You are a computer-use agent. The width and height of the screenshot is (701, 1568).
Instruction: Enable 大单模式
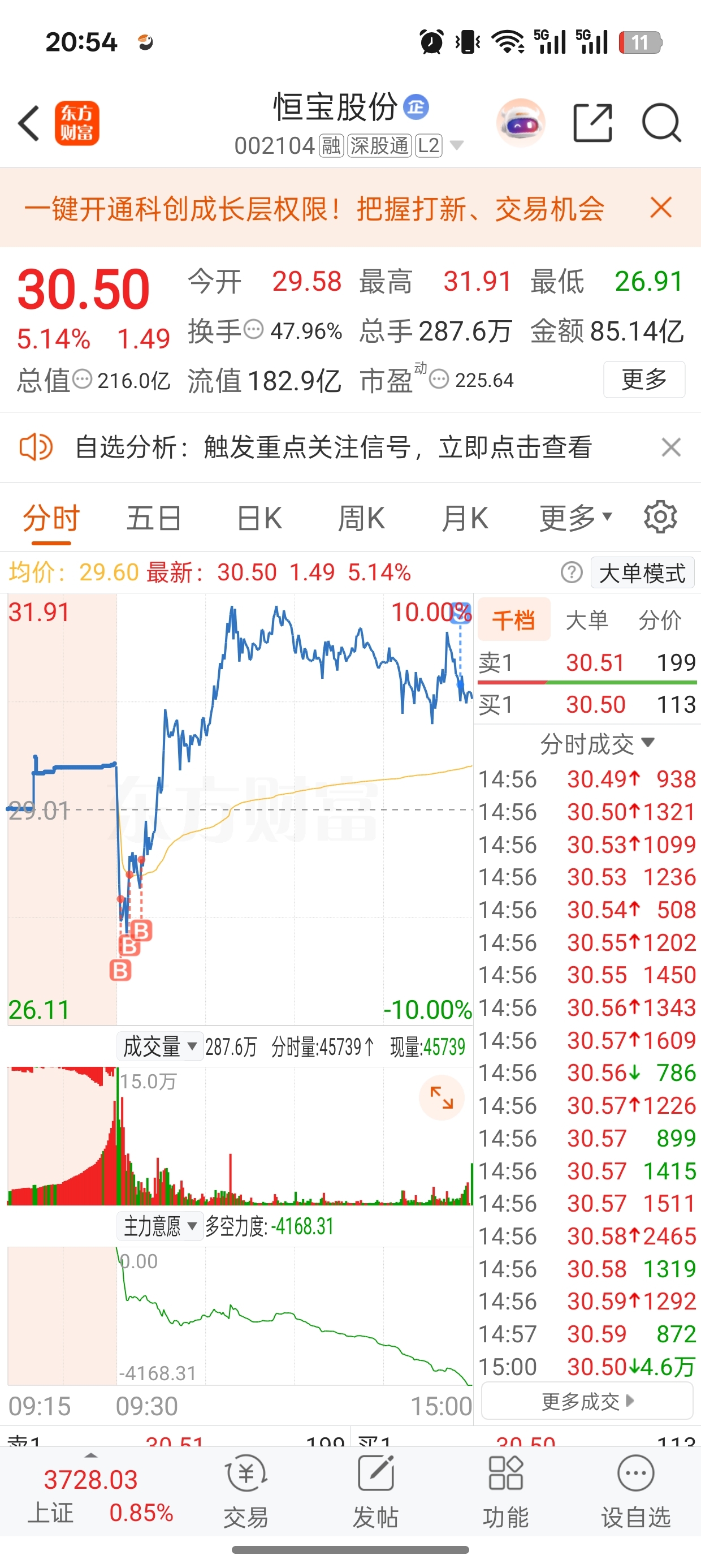[643, 573]
